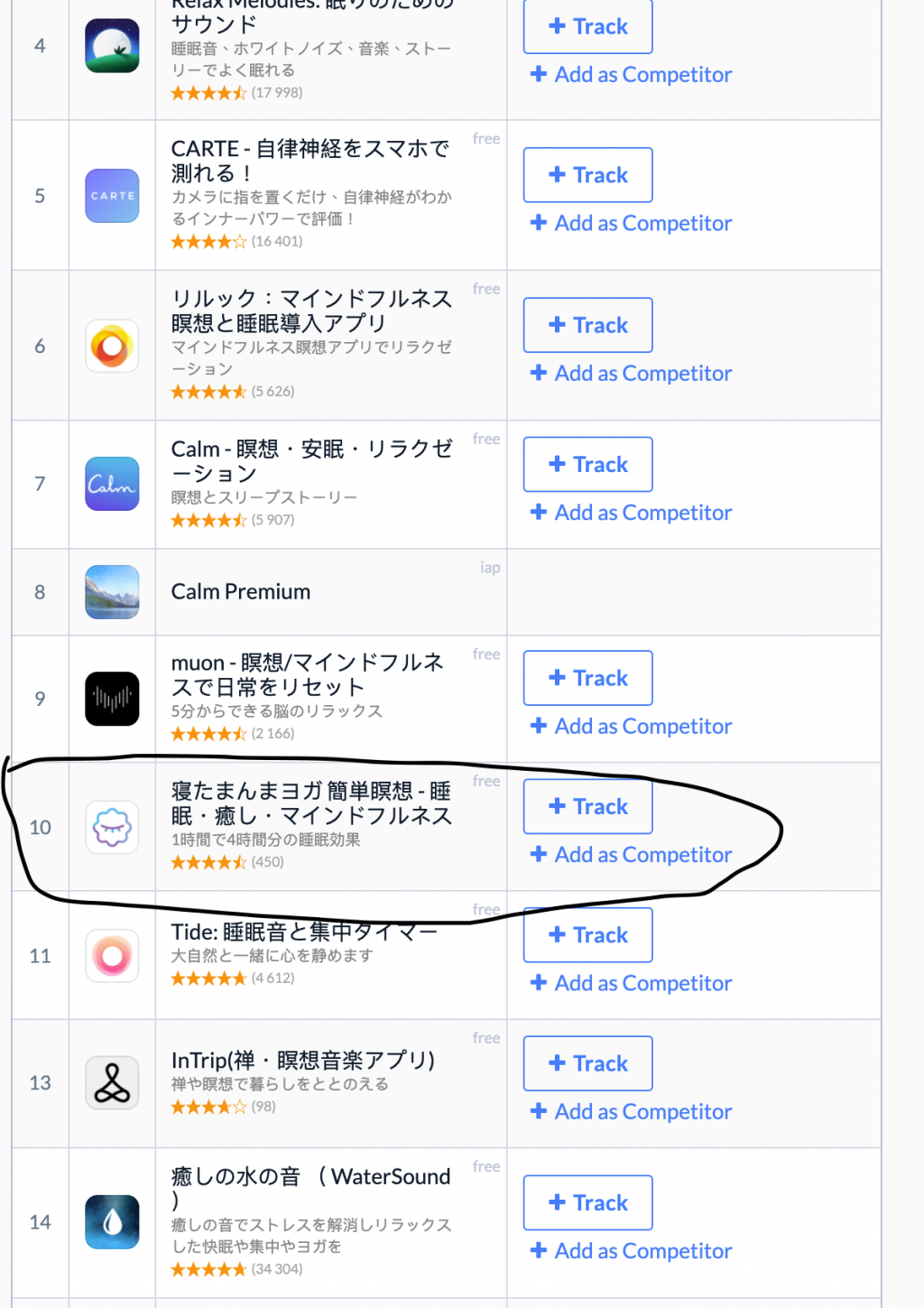Open the muon app listing

[x=307, y=674]
